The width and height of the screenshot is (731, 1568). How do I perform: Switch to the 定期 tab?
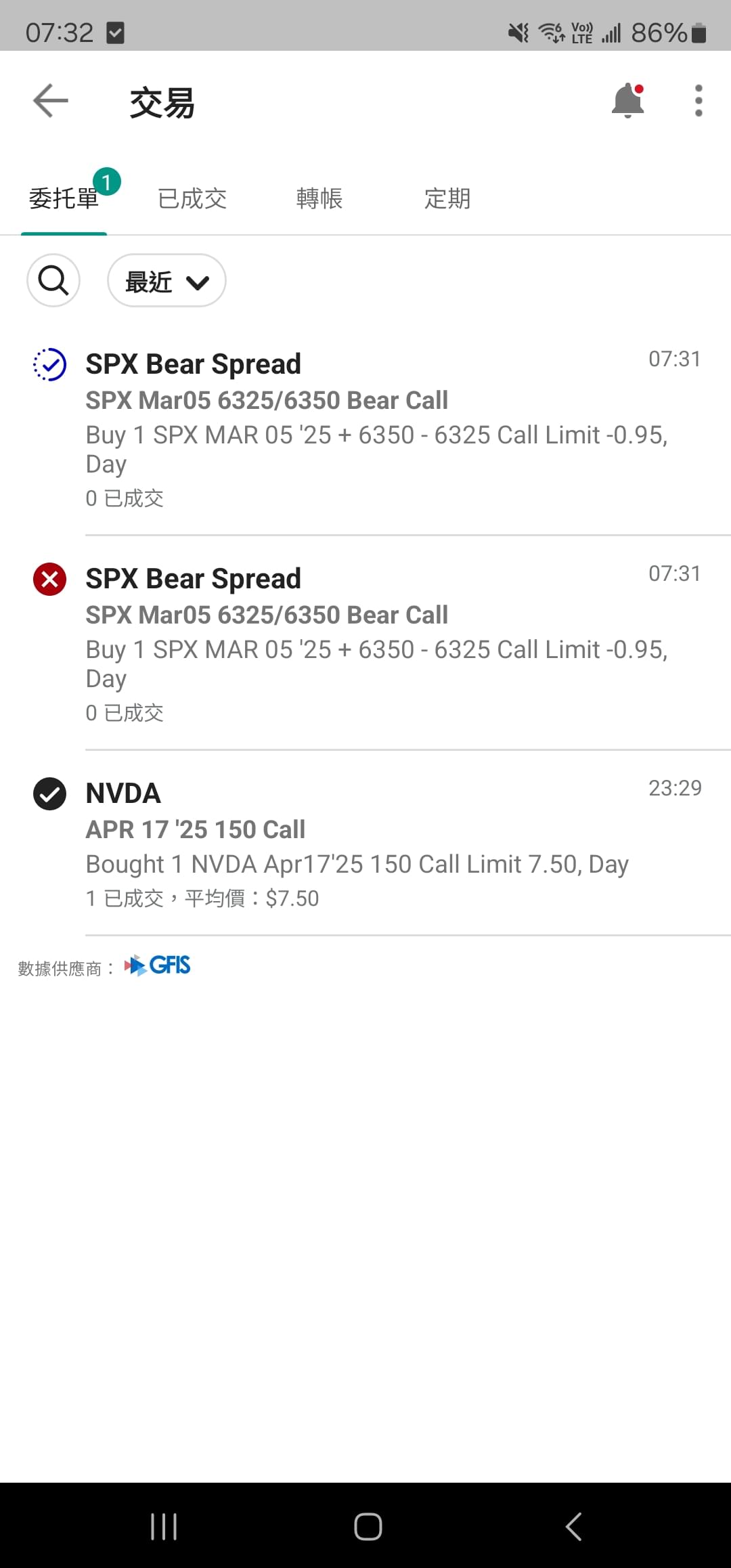pyautogui.click(x=447, y=198)
